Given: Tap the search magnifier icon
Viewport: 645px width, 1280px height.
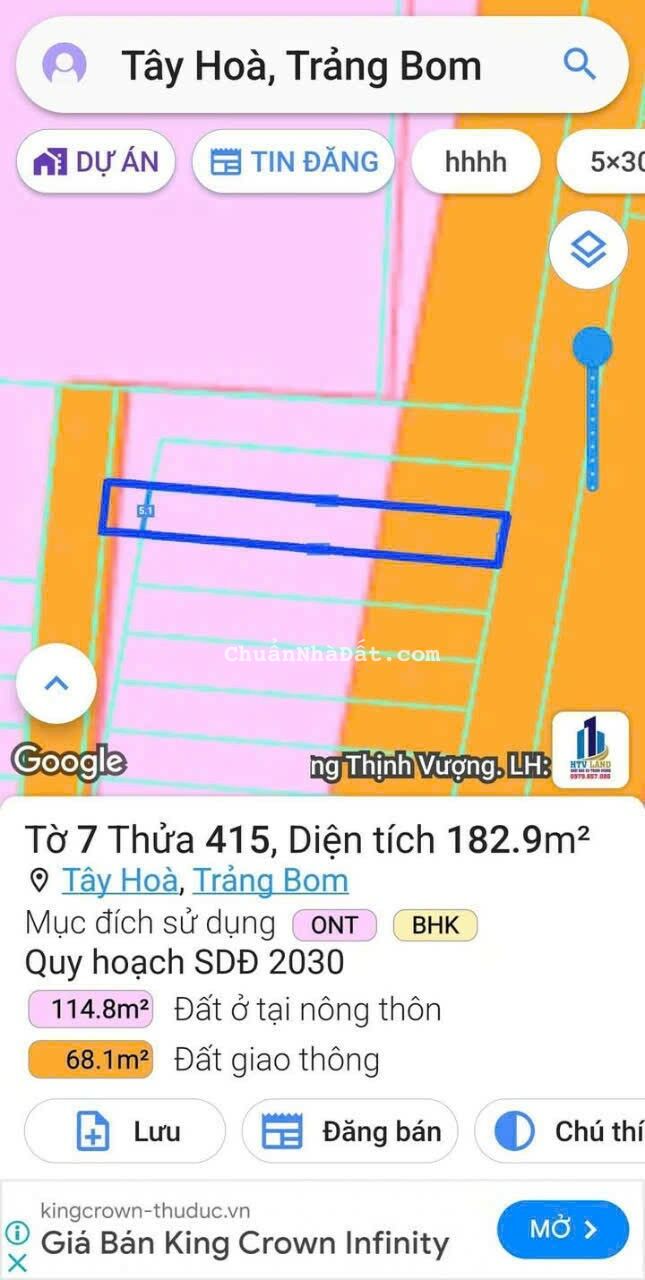Looking at the screenshot, I should pyautogui.click(x=580, y=64).
